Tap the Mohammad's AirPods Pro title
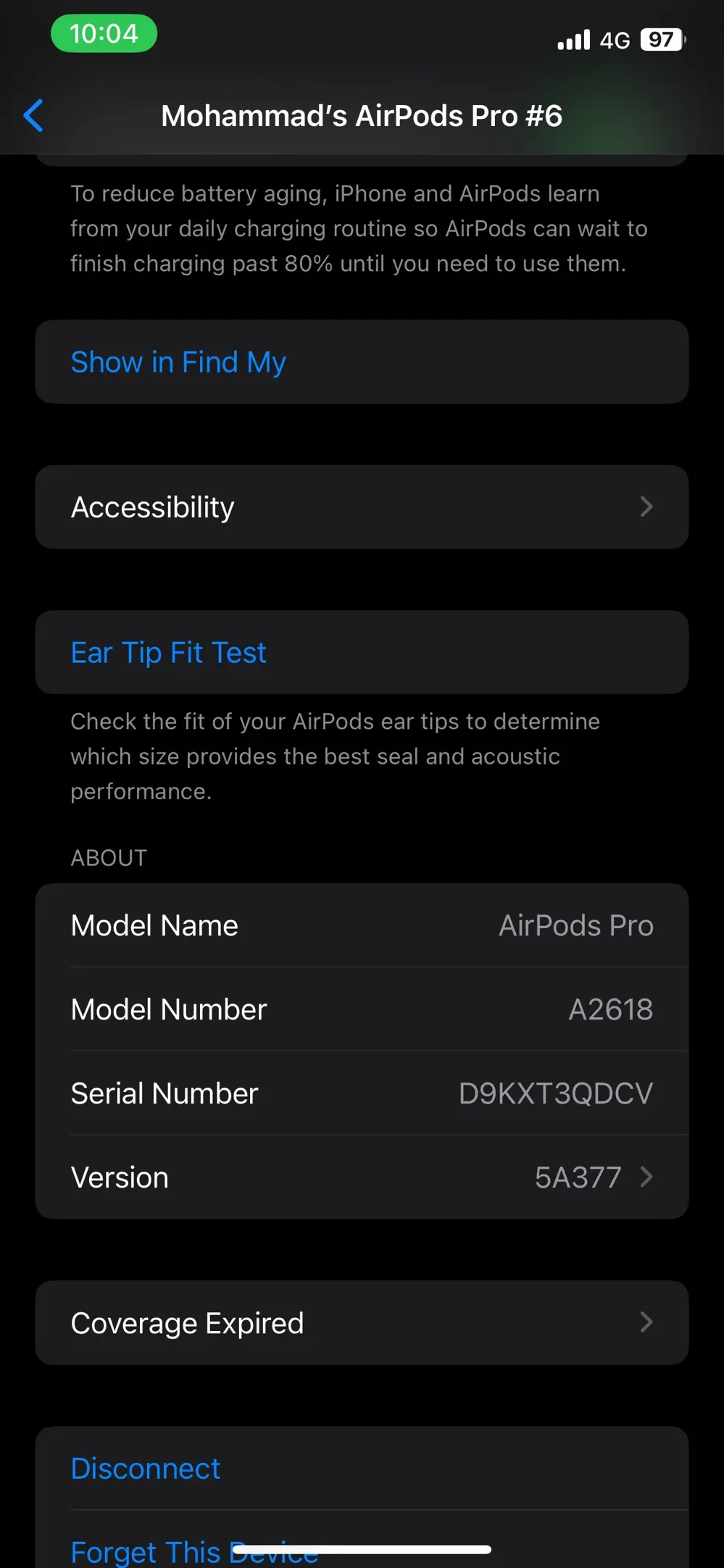Image resolution: width=724 pixels, height=1568 pixels. coord(362,116)
